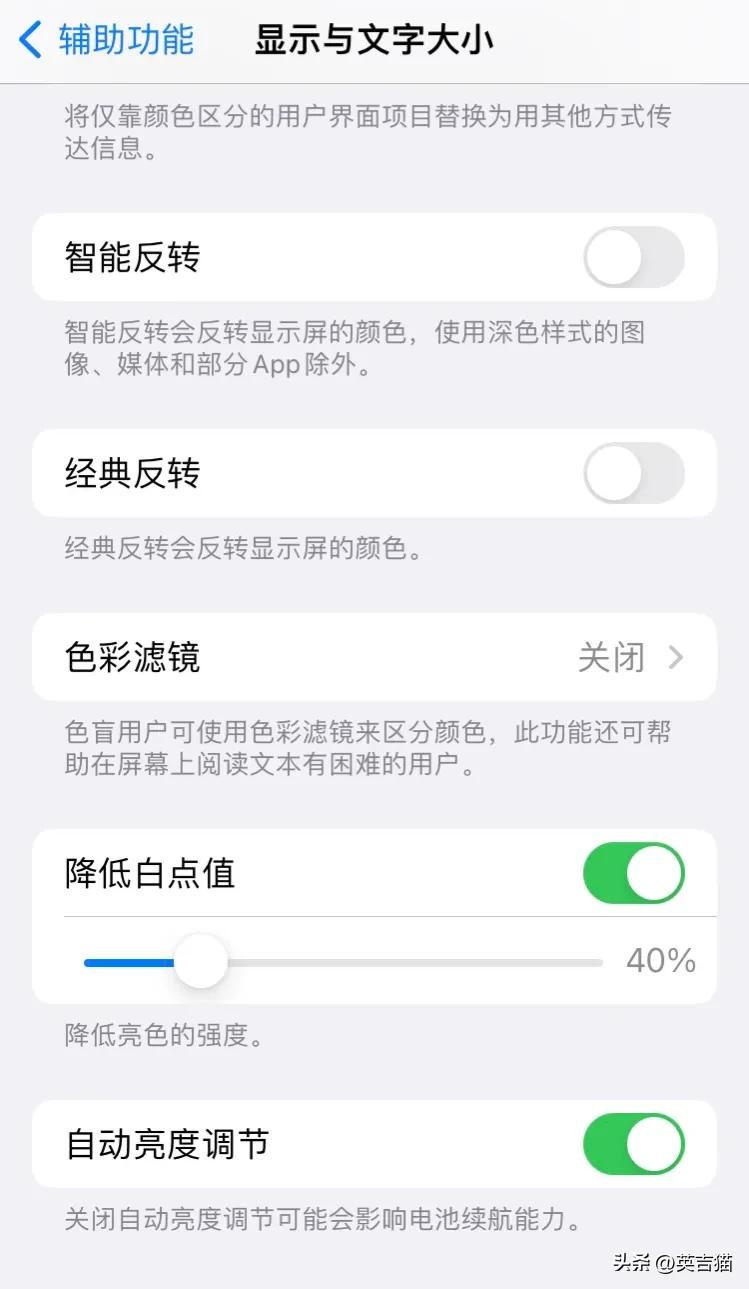Viewport: 749px width, 1289px height.
Task: Enable the 智能反转 switch
Action: (x=634, y=257)
